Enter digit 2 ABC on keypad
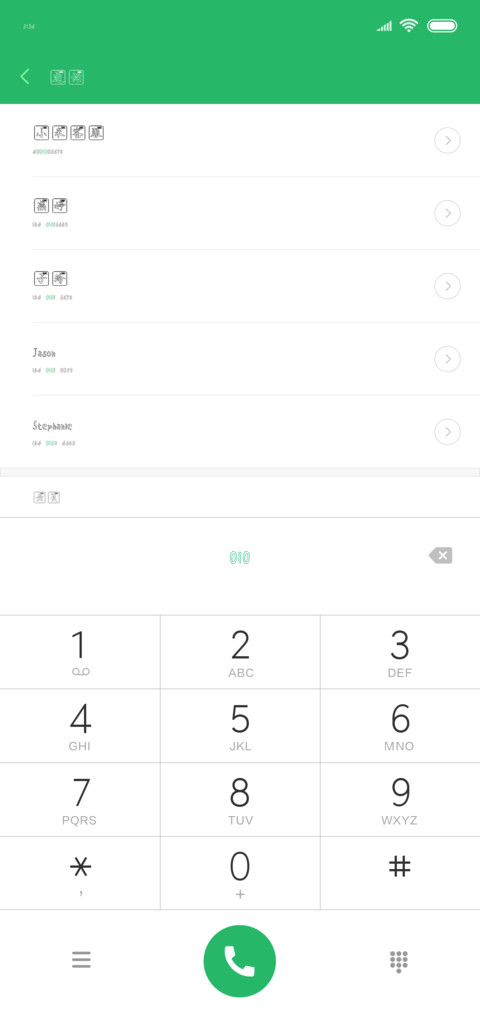The height and width of the screenshot is (1013, 480). tap(240, 653)
